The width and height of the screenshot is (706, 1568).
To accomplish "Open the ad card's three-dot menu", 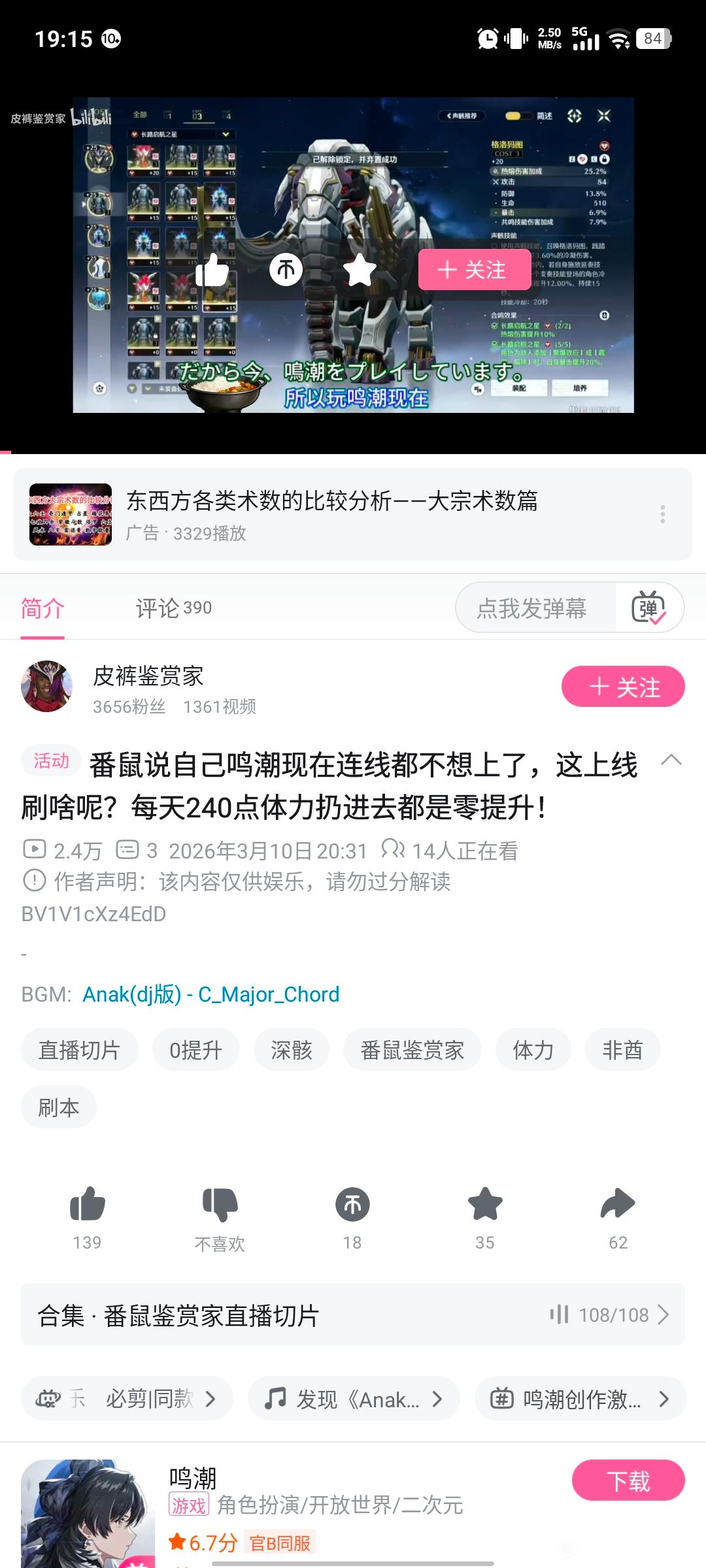I will [x=662, y=514].
